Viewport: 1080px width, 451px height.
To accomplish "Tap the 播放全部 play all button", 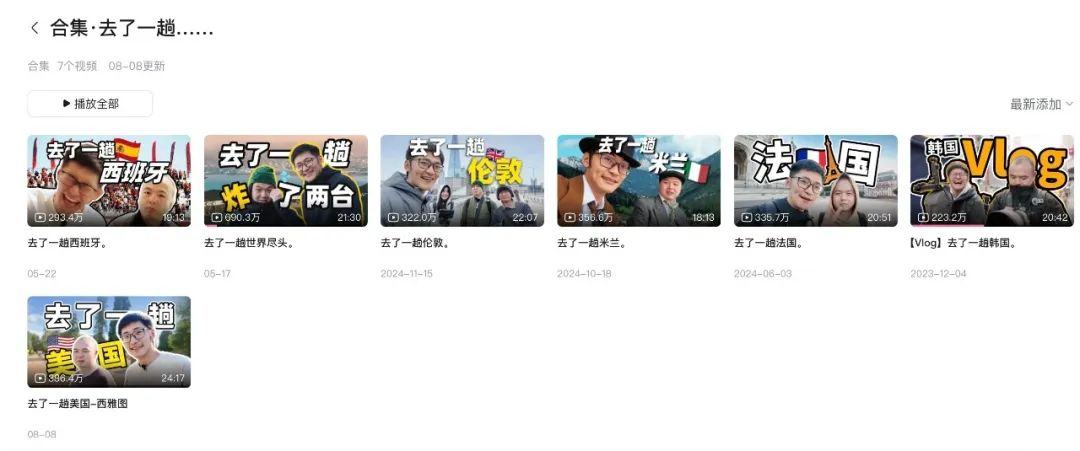I will click(90, 104).
